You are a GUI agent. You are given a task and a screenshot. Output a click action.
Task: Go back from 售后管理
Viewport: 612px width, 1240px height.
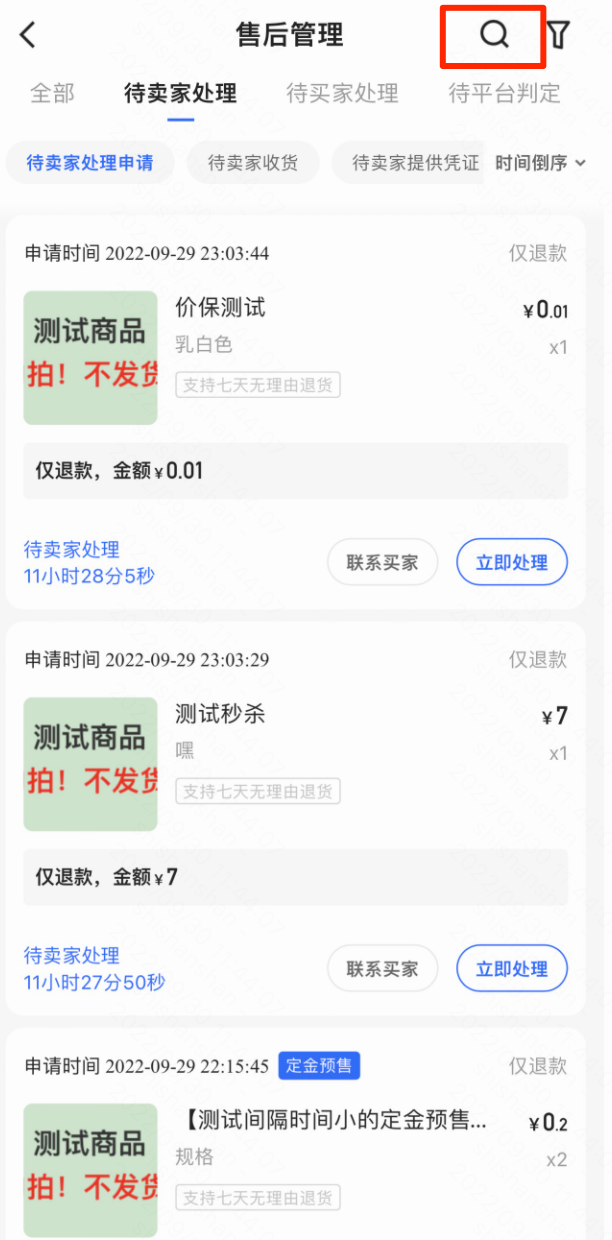28,36
